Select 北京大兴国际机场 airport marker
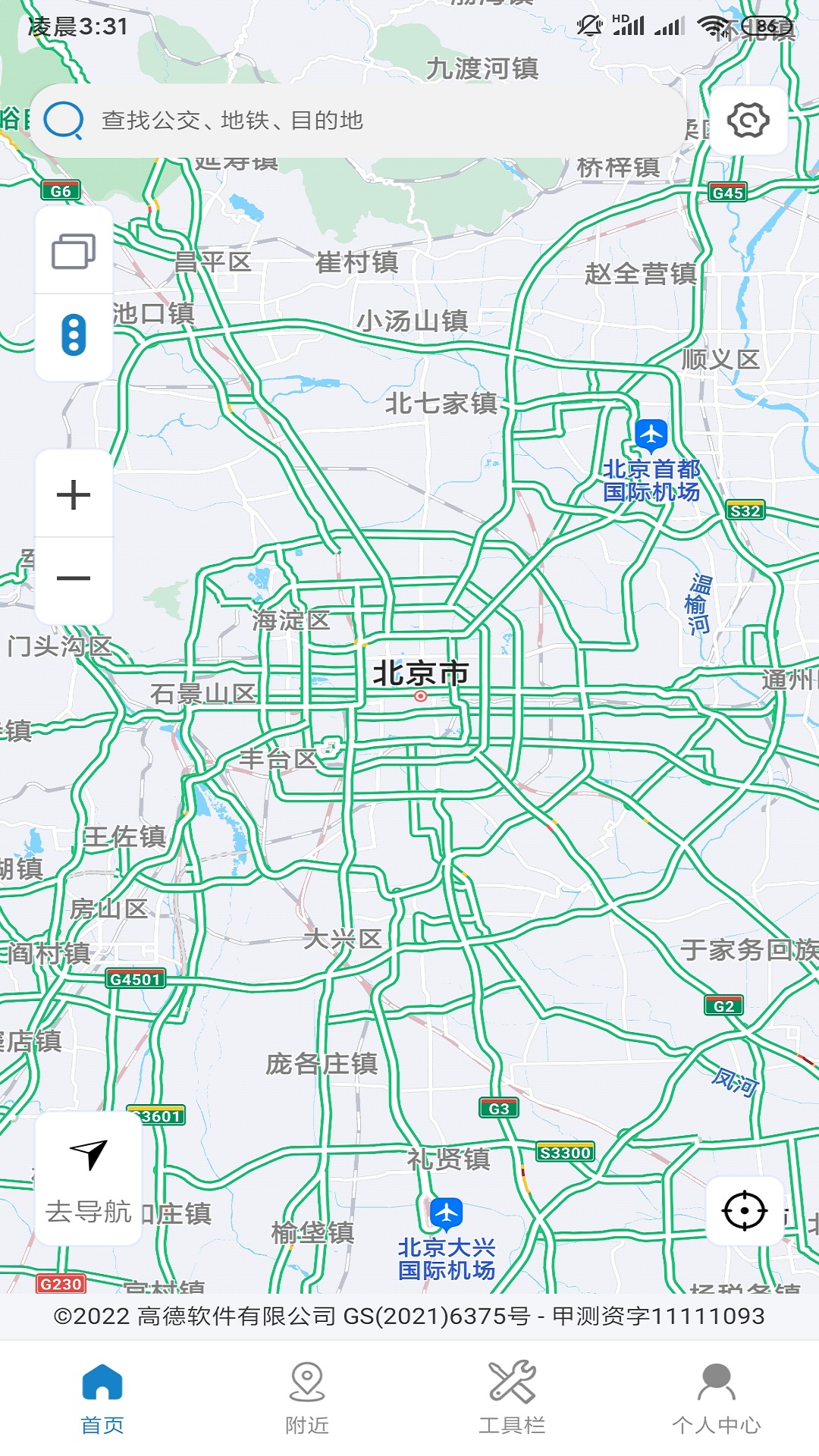This screenshot has height=1456, width=819. [x=446, y=1214]
